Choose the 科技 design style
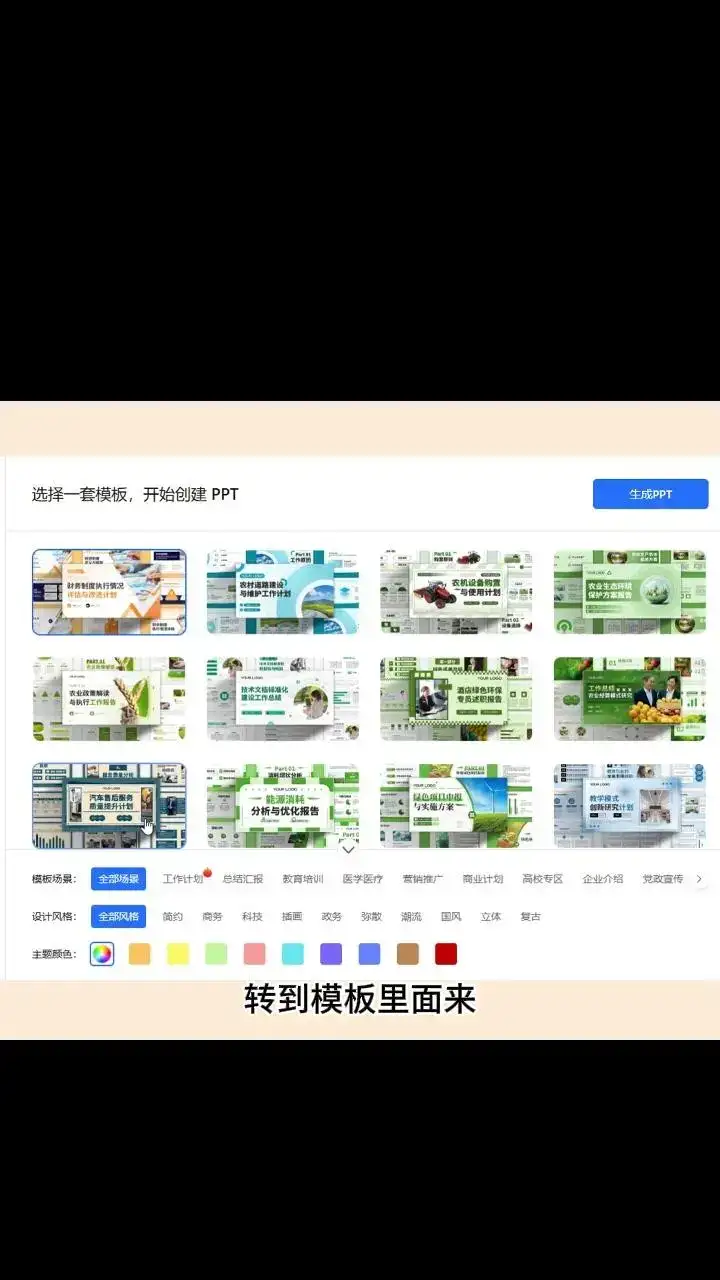 click(251, 915)
